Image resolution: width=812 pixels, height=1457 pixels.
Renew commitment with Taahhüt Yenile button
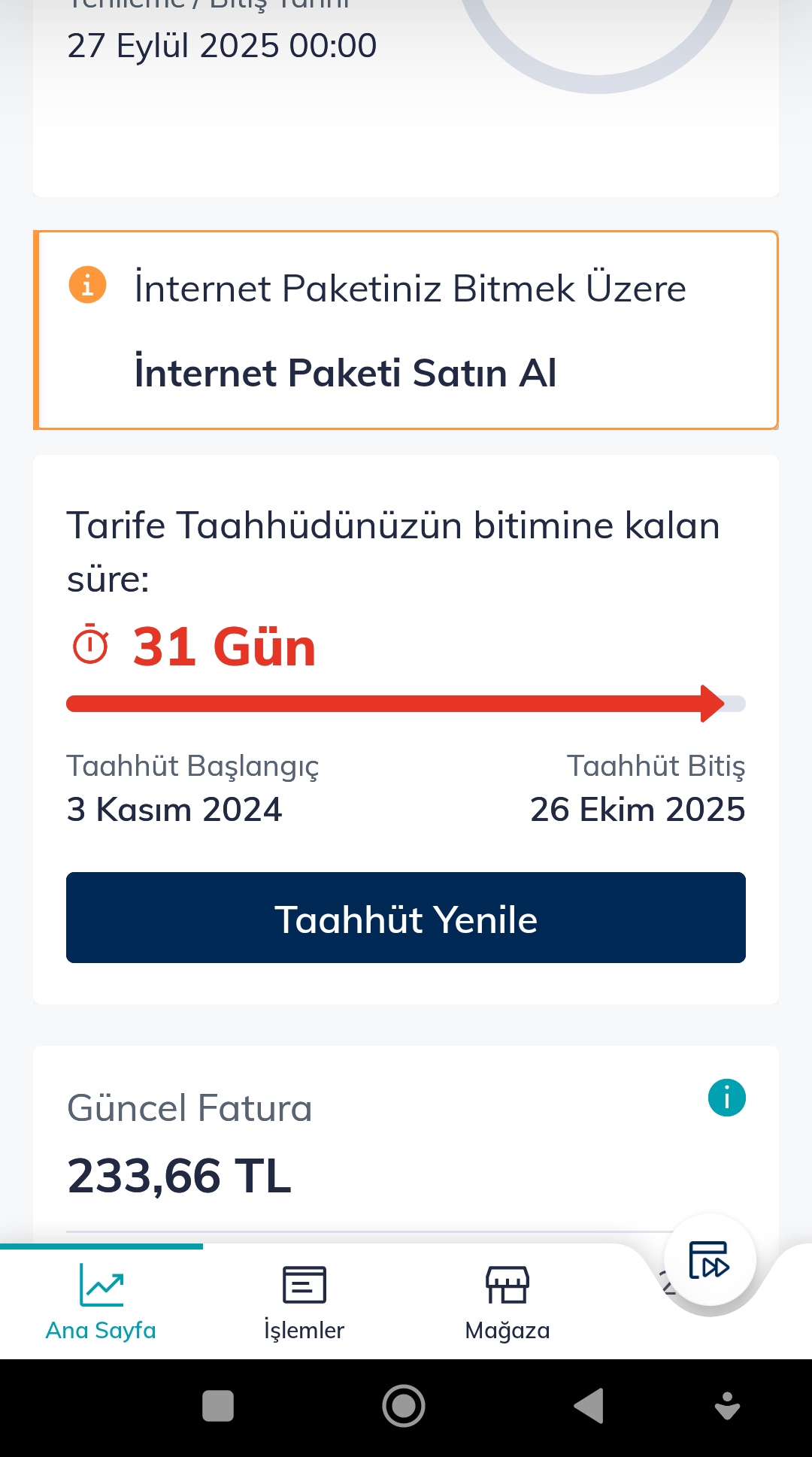406,918
